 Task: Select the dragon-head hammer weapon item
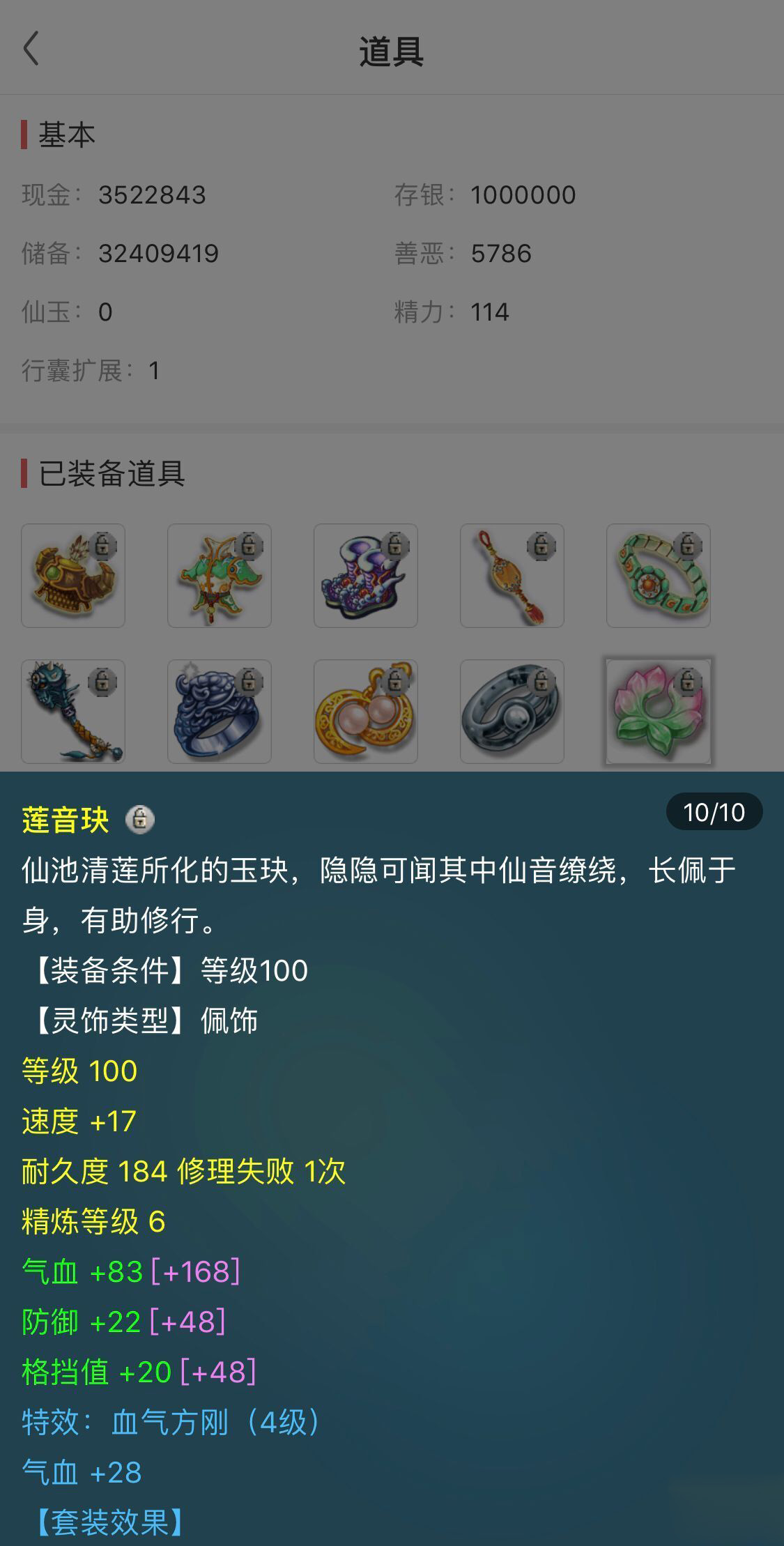[x=73, y=712]
